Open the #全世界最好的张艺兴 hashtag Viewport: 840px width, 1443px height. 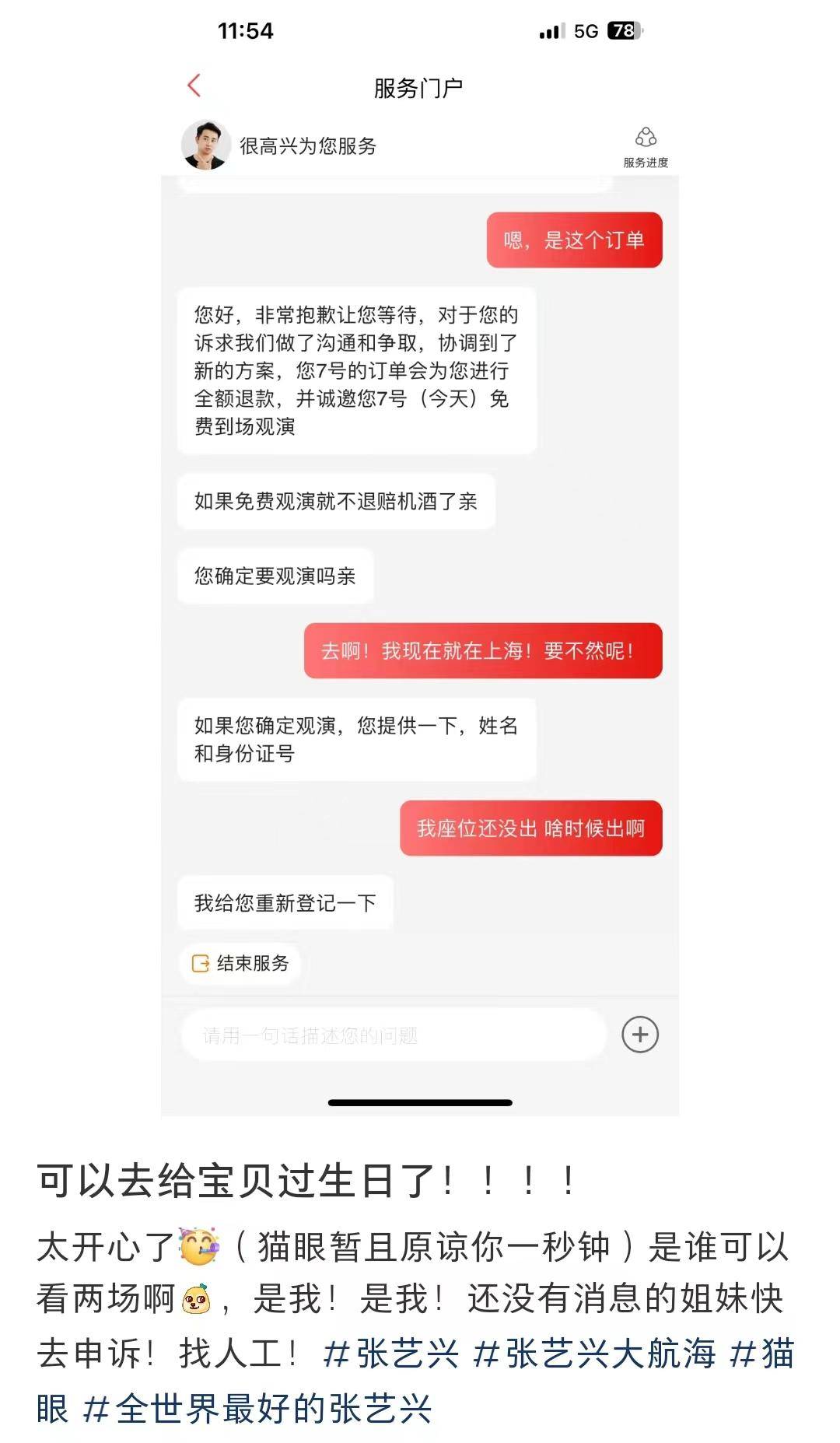(x=257, y=1409)
